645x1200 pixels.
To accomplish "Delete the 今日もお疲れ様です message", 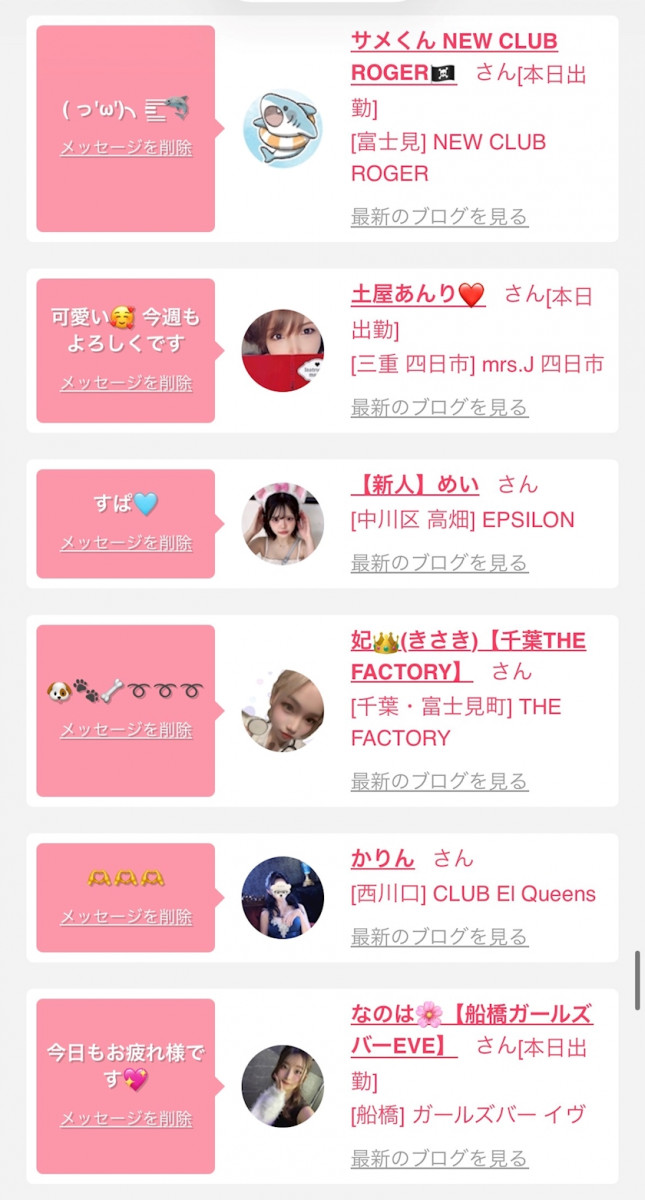I will tap(126, 1119).
